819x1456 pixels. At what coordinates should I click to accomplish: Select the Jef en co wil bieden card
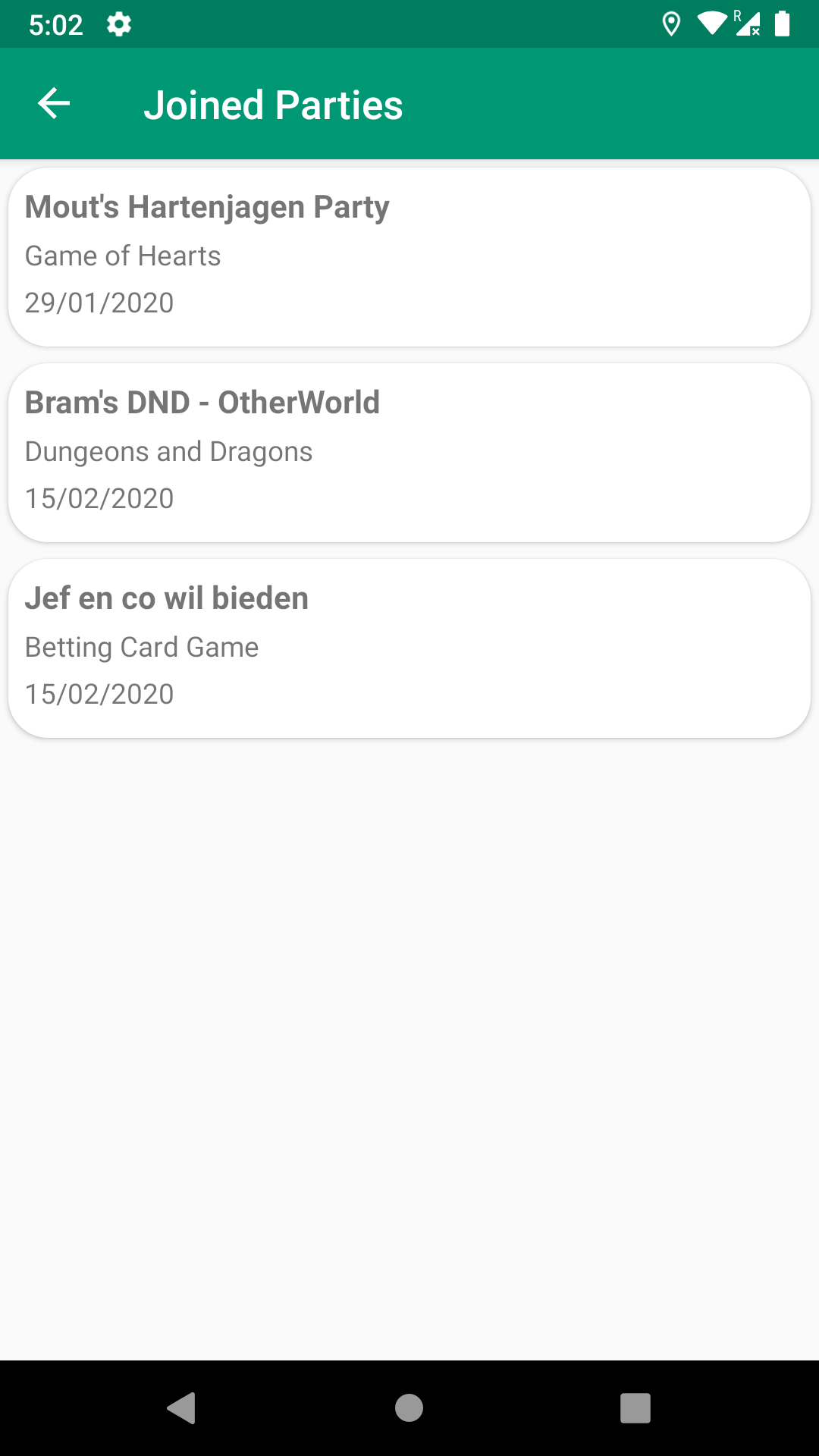[409, 648]
